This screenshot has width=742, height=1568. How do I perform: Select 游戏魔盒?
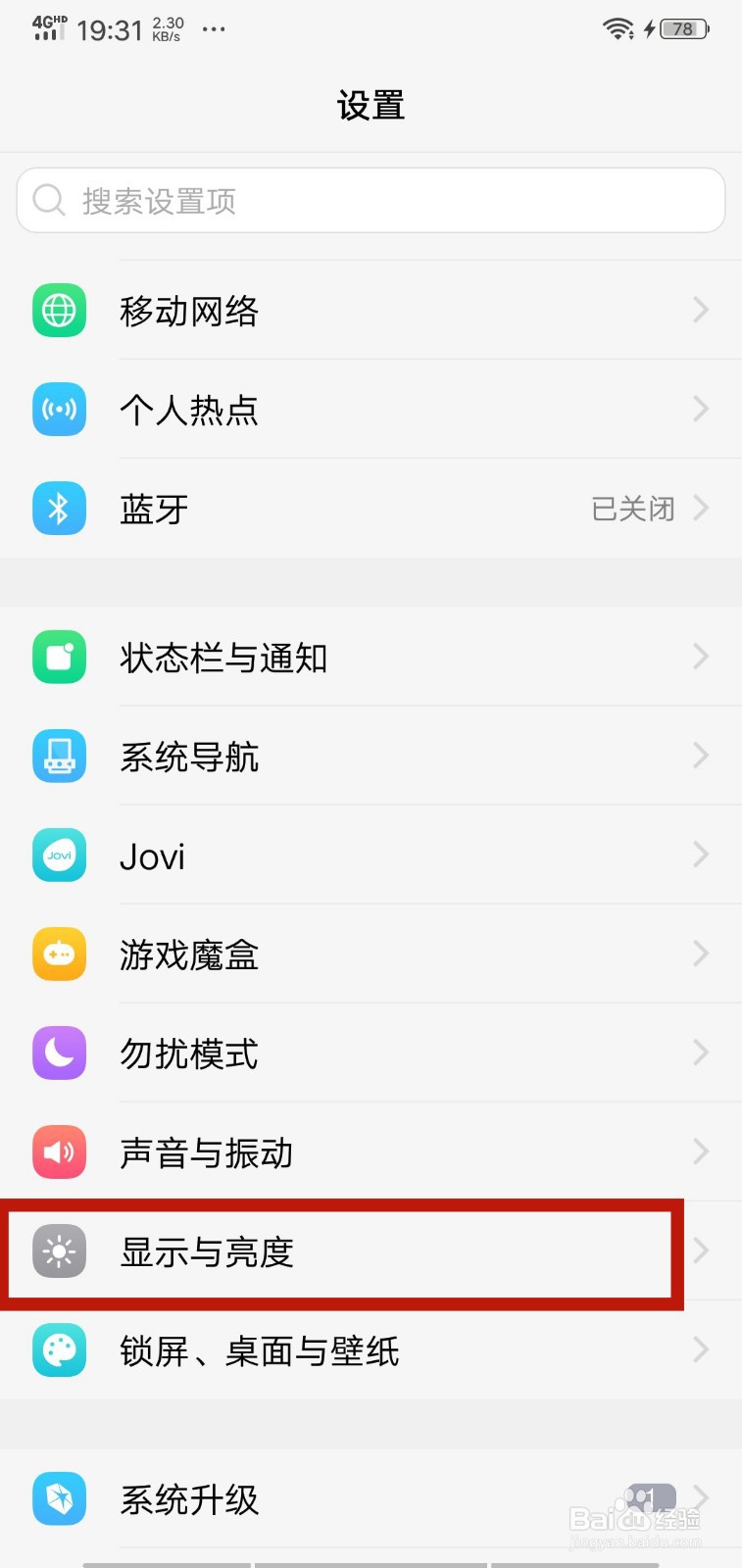371,955
